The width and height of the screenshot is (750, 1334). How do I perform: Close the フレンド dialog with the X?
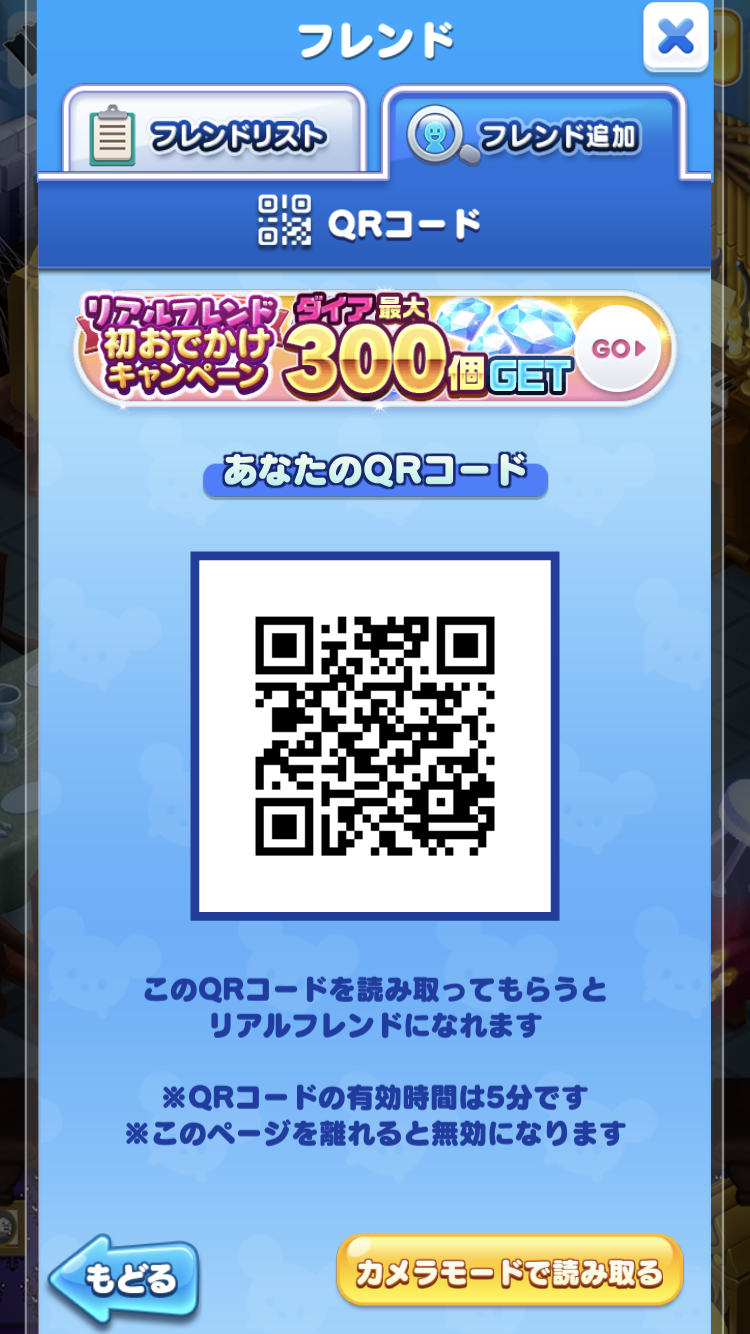[x=676, y=37]
